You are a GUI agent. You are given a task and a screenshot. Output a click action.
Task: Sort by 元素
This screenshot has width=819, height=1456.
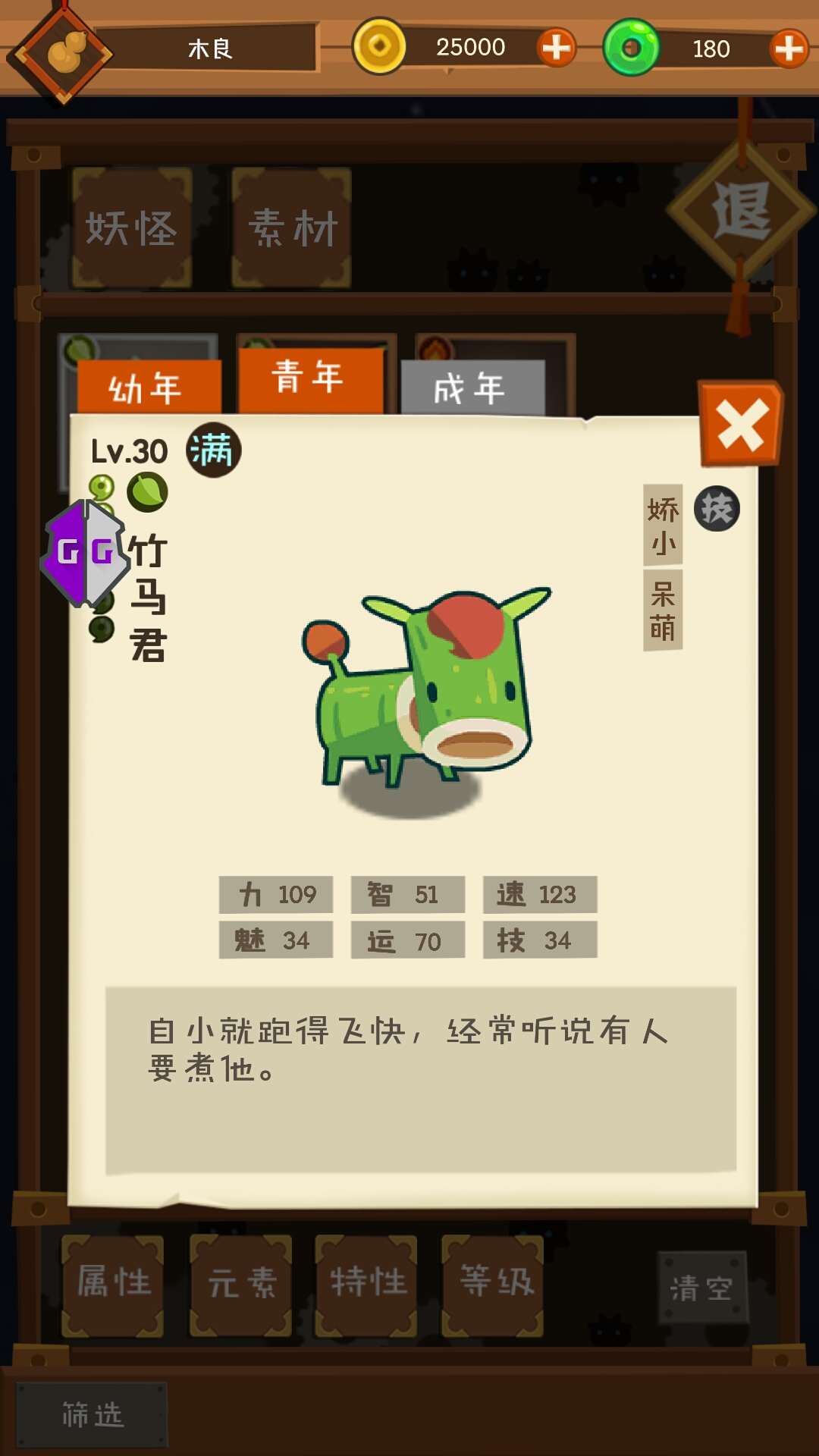coord(241,1285)
